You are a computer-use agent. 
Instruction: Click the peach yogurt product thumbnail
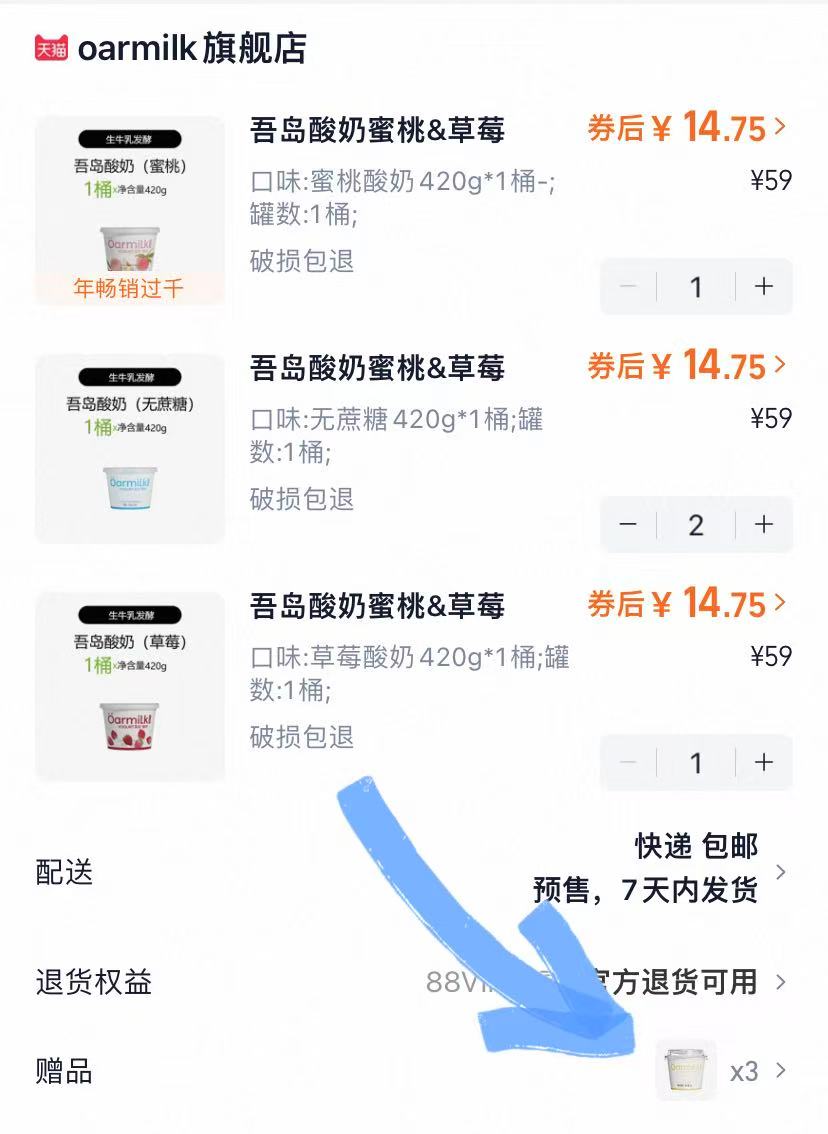click(x=129, y=212)
